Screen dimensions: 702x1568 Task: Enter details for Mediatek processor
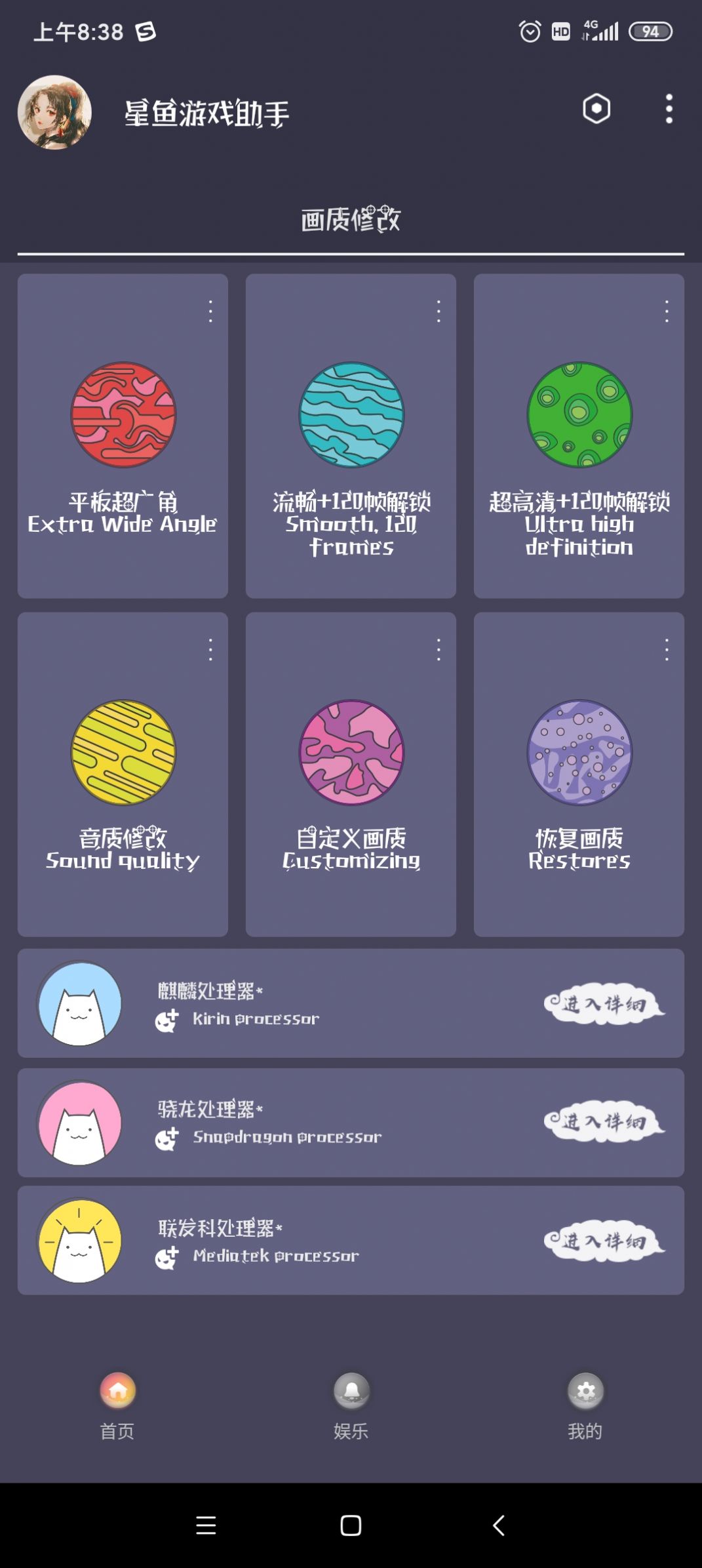tap(604, 1241)
